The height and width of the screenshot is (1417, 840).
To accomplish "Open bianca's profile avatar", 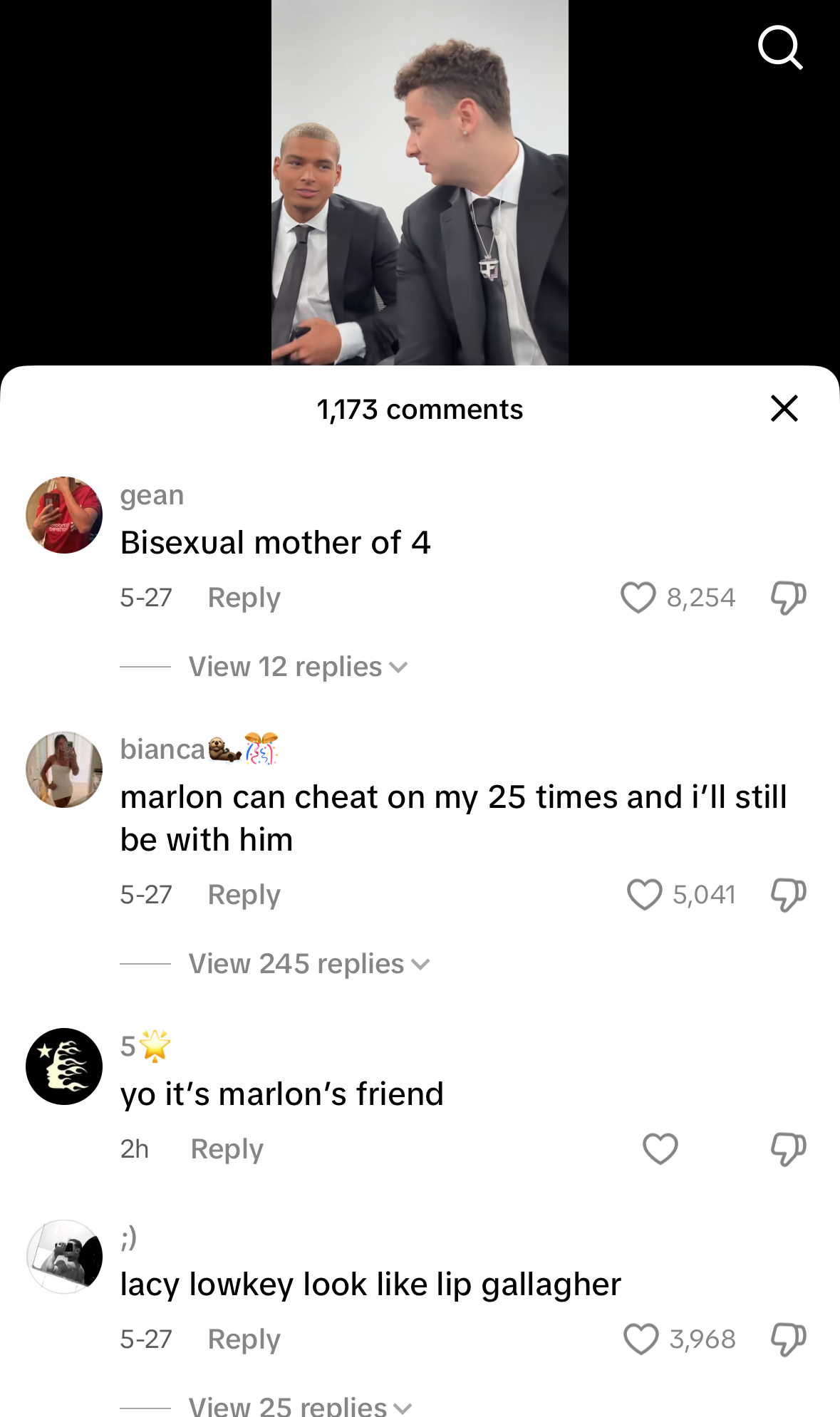I will click(64, 769).
